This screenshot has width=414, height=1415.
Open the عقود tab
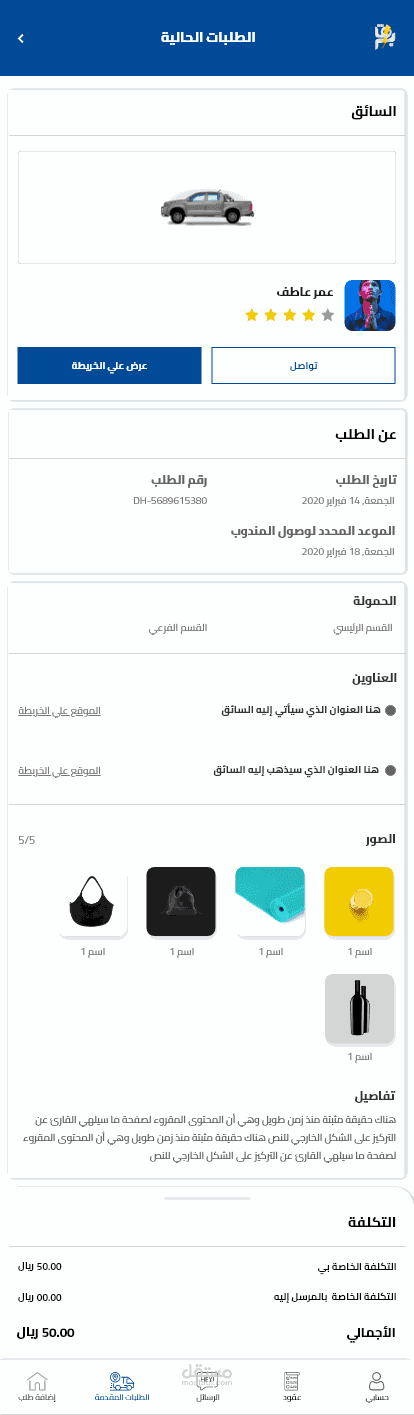292,1387
